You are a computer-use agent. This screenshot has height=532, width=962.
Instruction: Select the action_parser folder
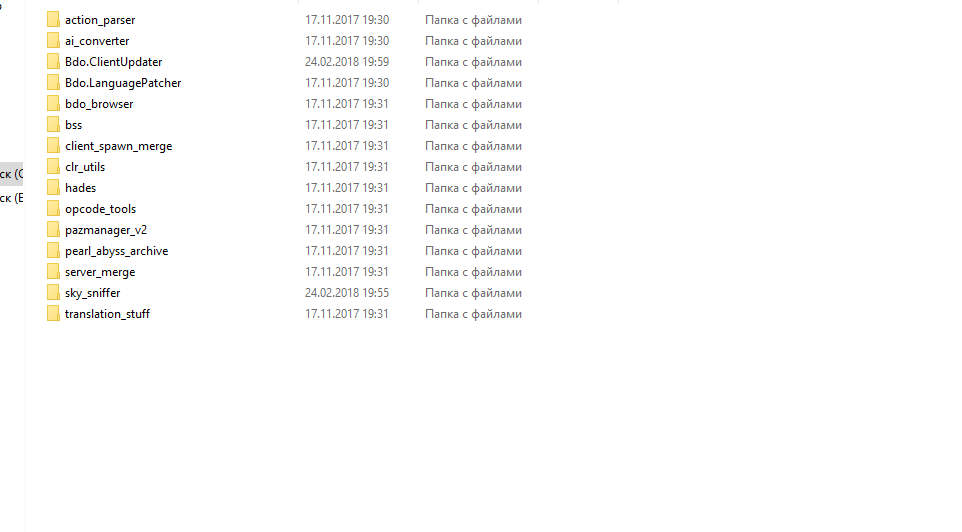pos(99,20)
